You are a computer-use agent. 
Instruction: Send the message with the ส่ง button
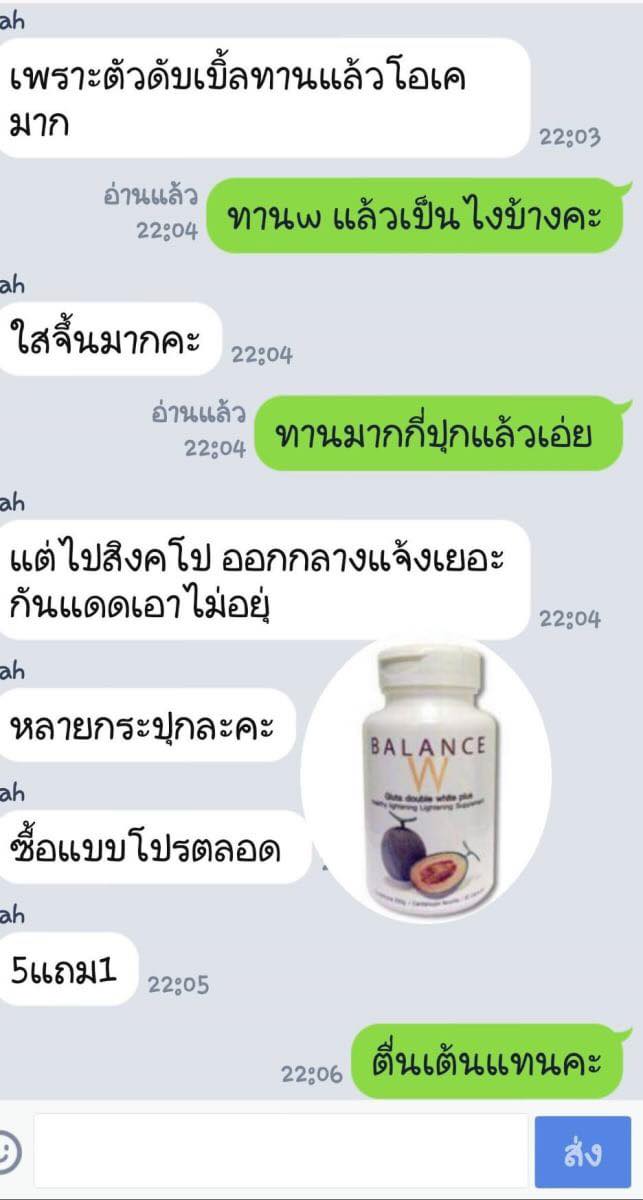tap(583, 1151)
